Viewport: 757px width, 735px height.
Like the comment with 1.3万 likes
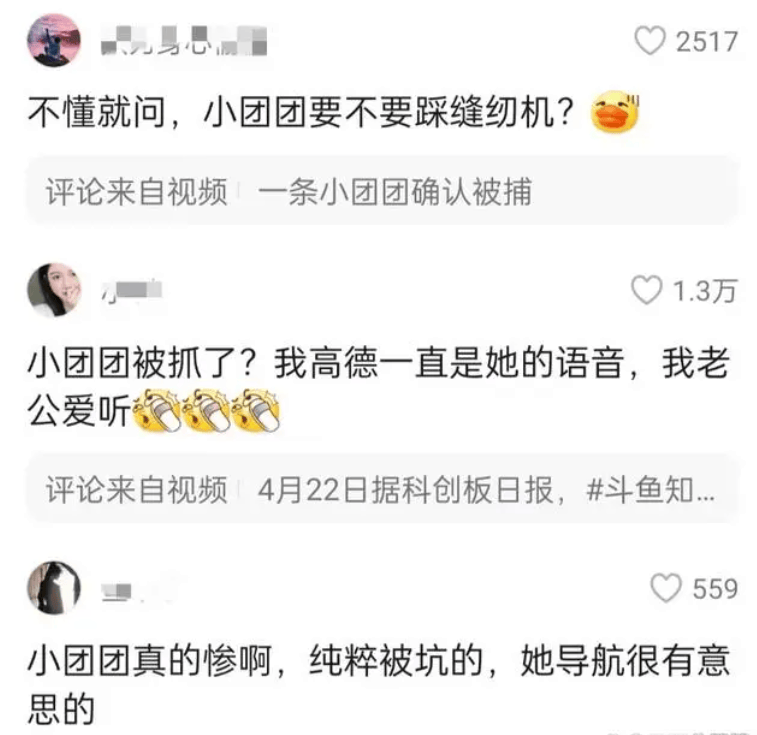click(x=647, y=290)
